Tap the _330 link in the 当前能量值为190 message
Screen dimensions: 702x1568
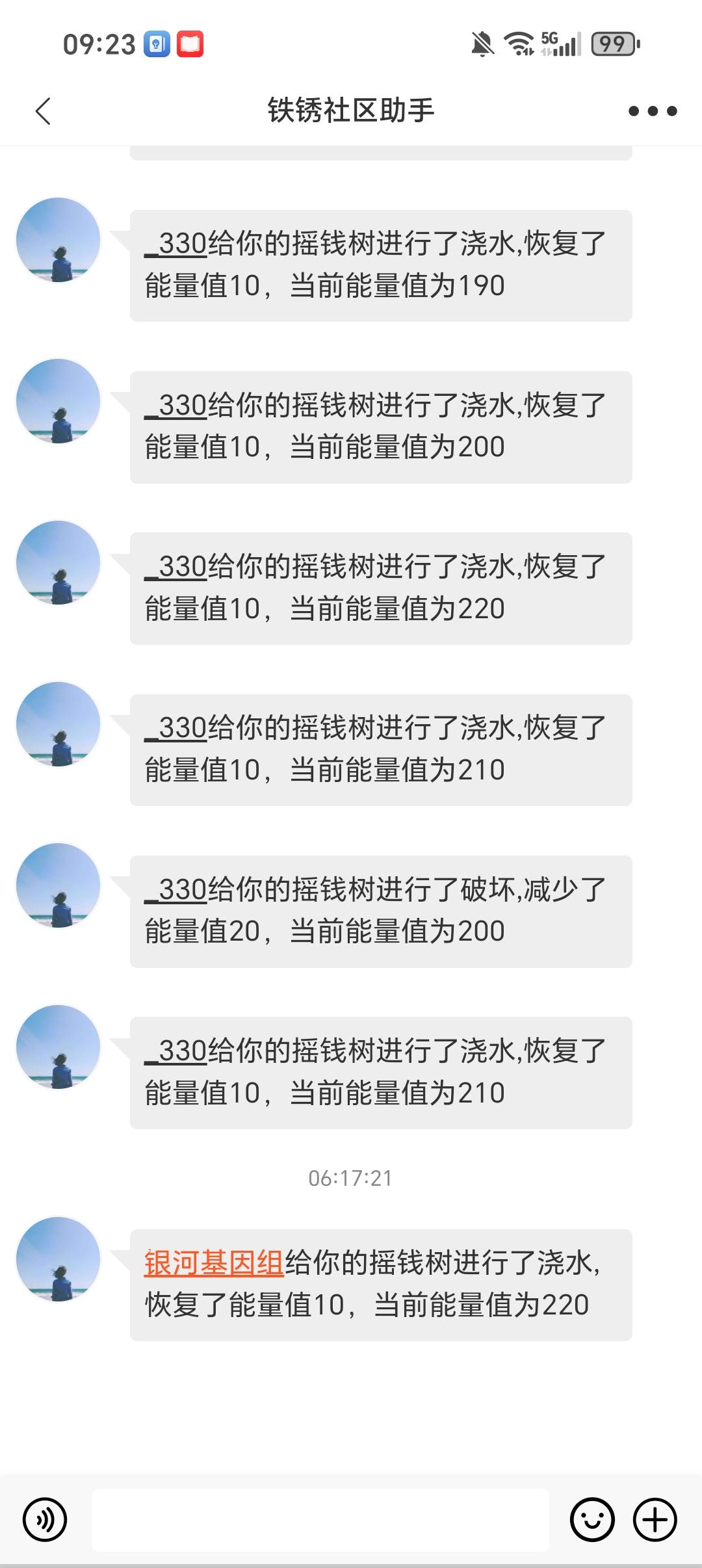point(175,244)
